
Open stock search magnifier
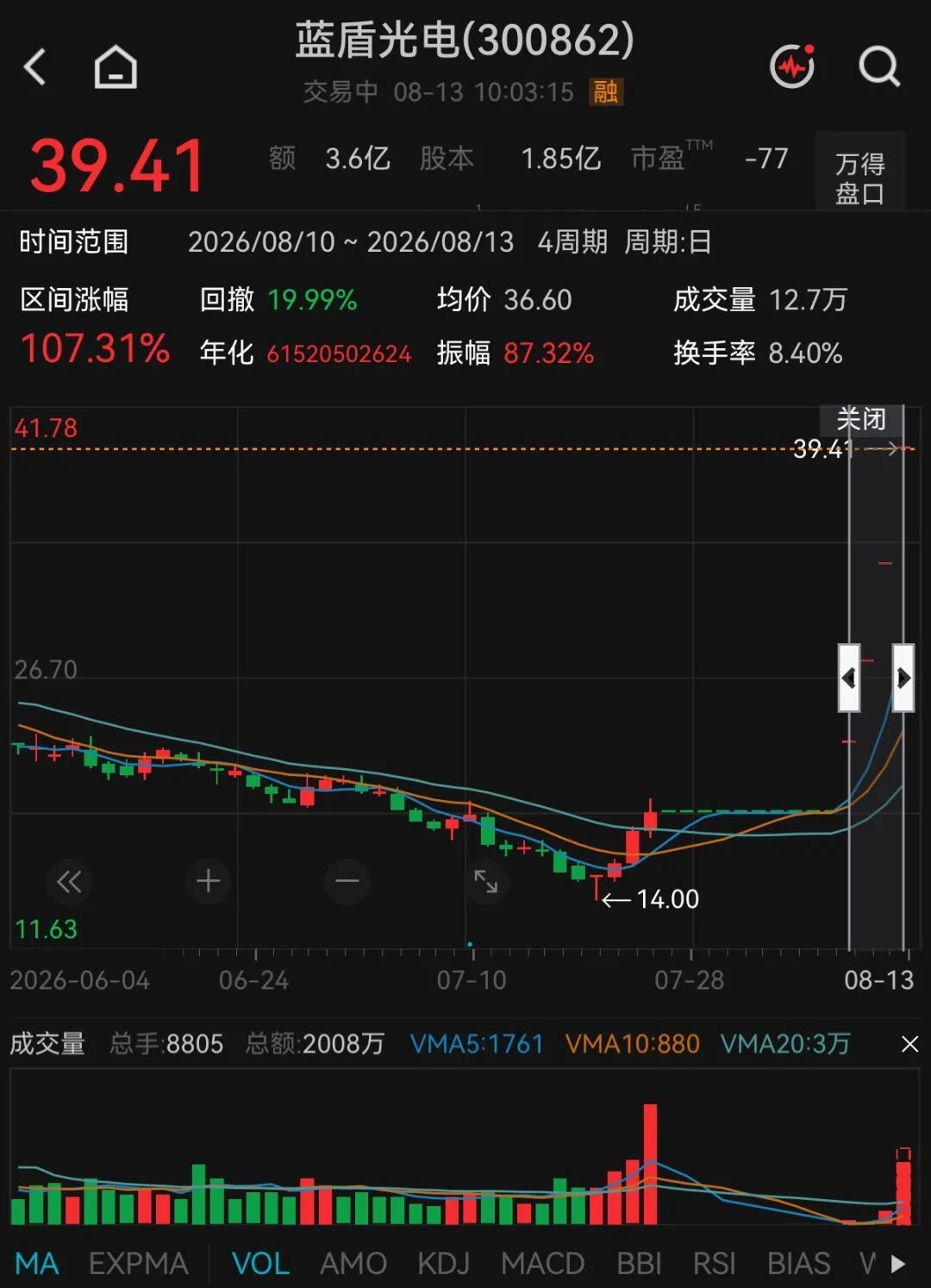coord(879,66)
